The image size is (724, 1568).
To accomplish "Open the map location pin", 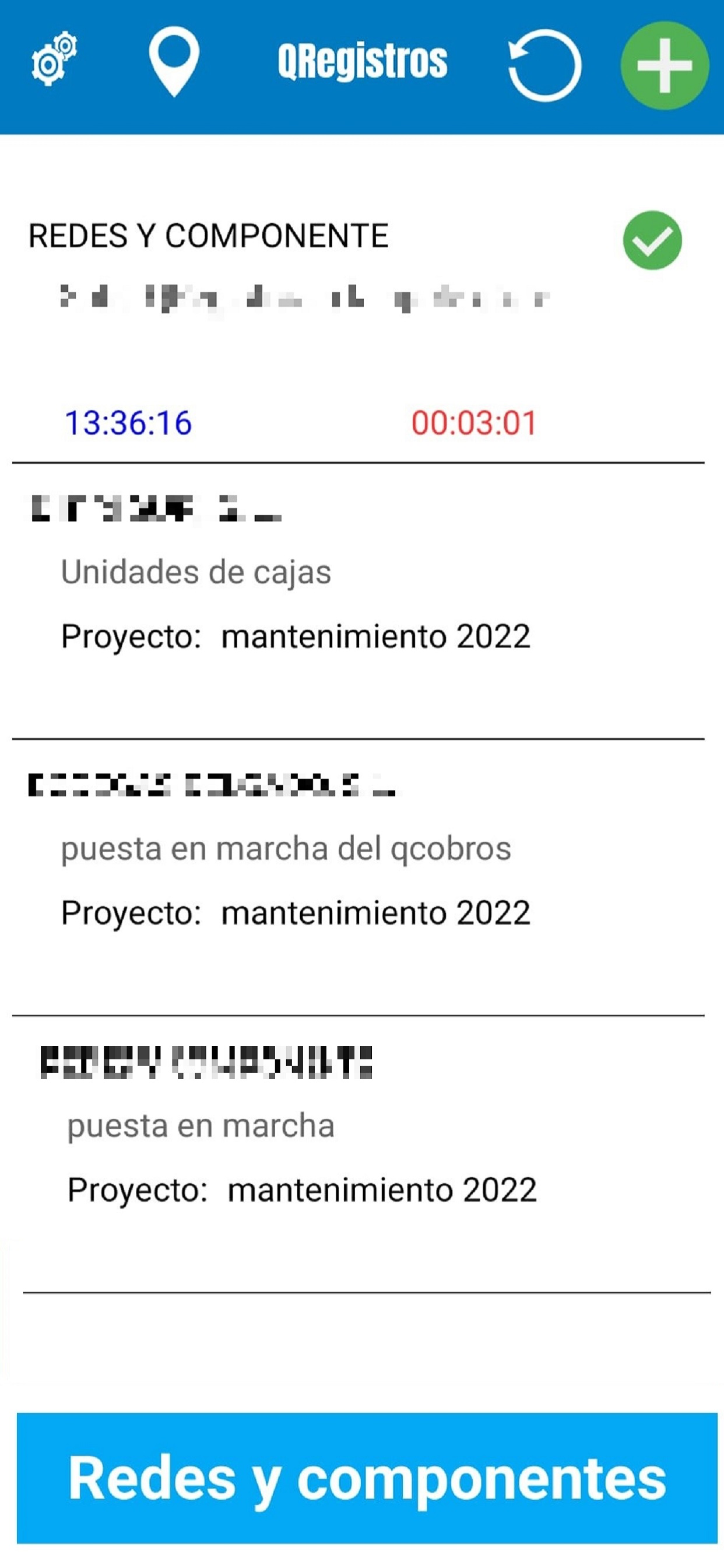I will coord(174,61).
